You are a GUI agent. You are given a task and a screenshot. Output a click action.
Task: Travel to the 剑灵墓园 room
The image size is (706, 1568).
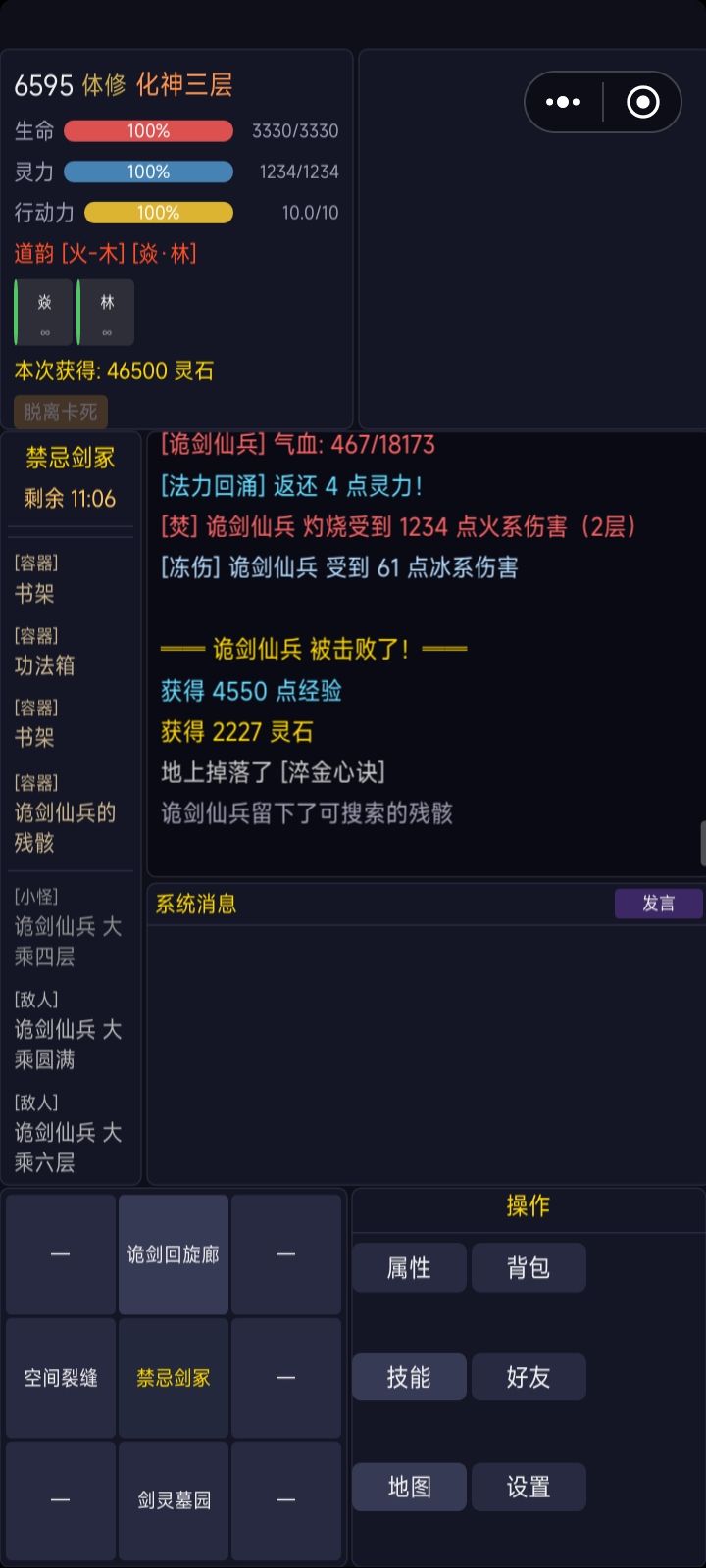173,1499
